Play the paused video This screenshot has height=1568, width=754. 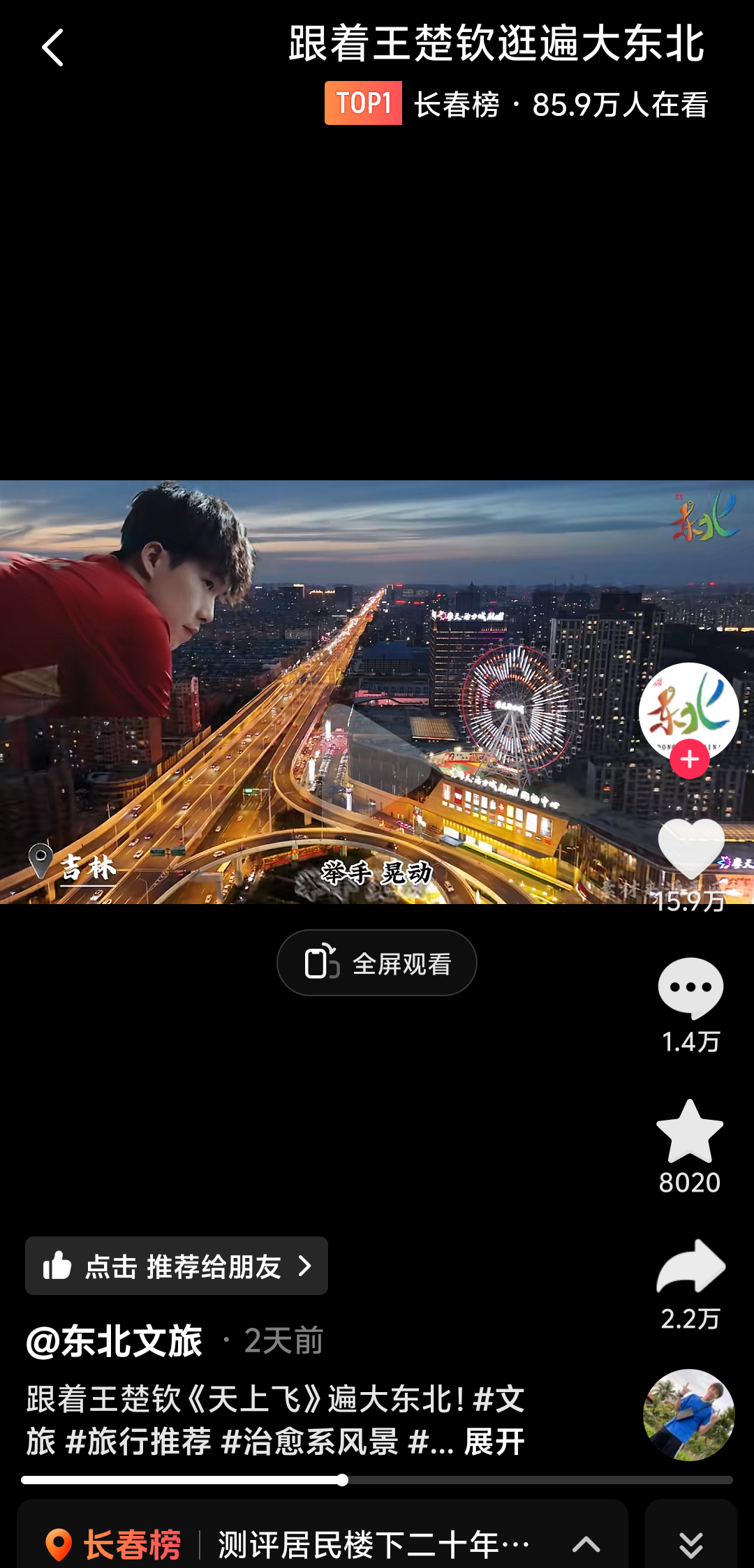click(x=377, y=761)
